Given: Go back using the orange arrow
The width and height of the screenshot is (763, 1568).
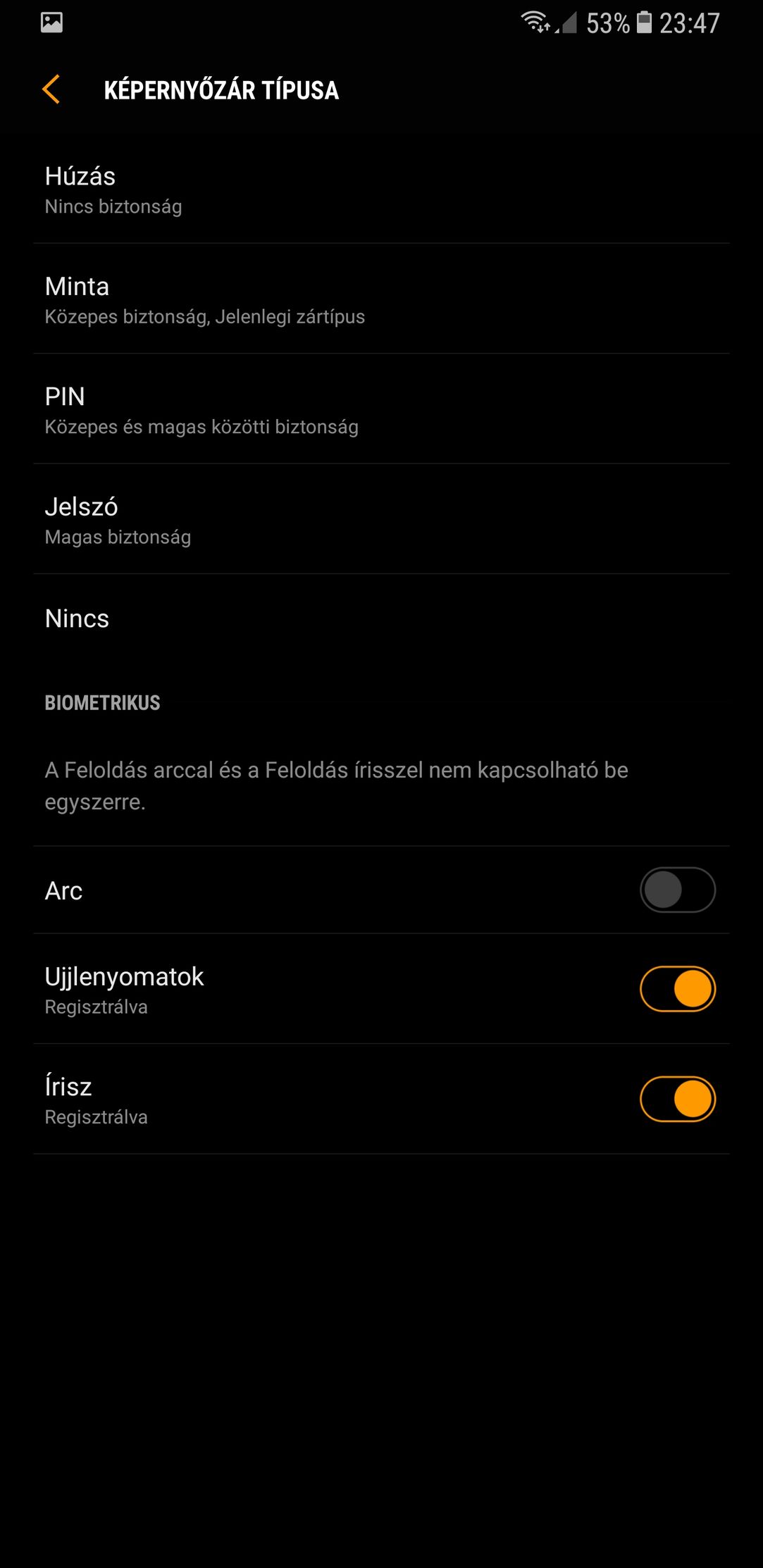Looking at the screenshot, I should [x=51, y=89].
